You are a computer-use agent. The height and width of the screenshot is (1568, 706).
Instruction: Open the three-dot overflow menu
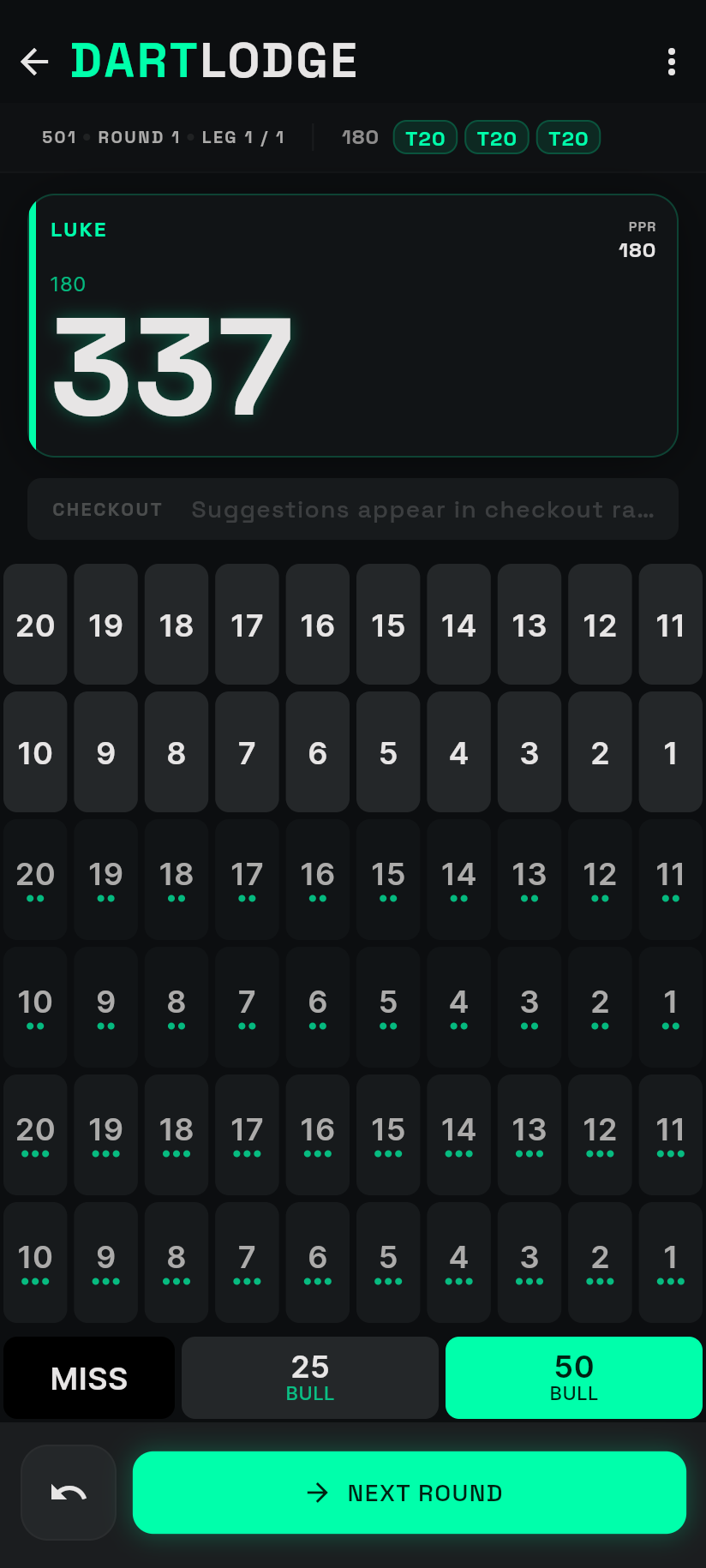pos(672,62)
